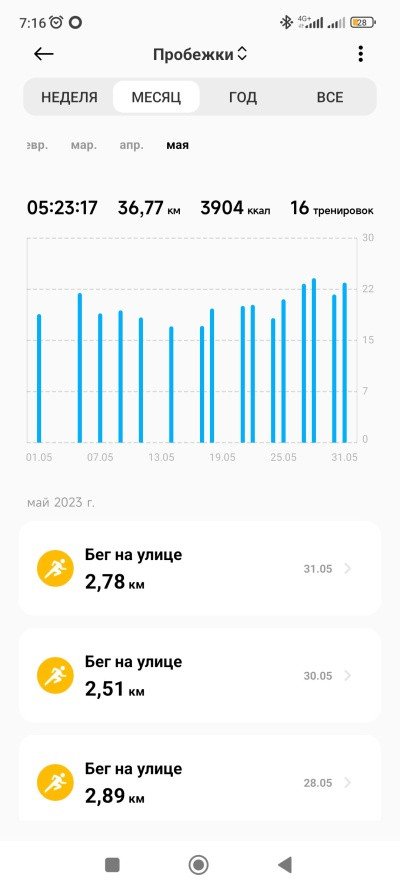Switch to the НЕДЕЛЯ tab

69,97
